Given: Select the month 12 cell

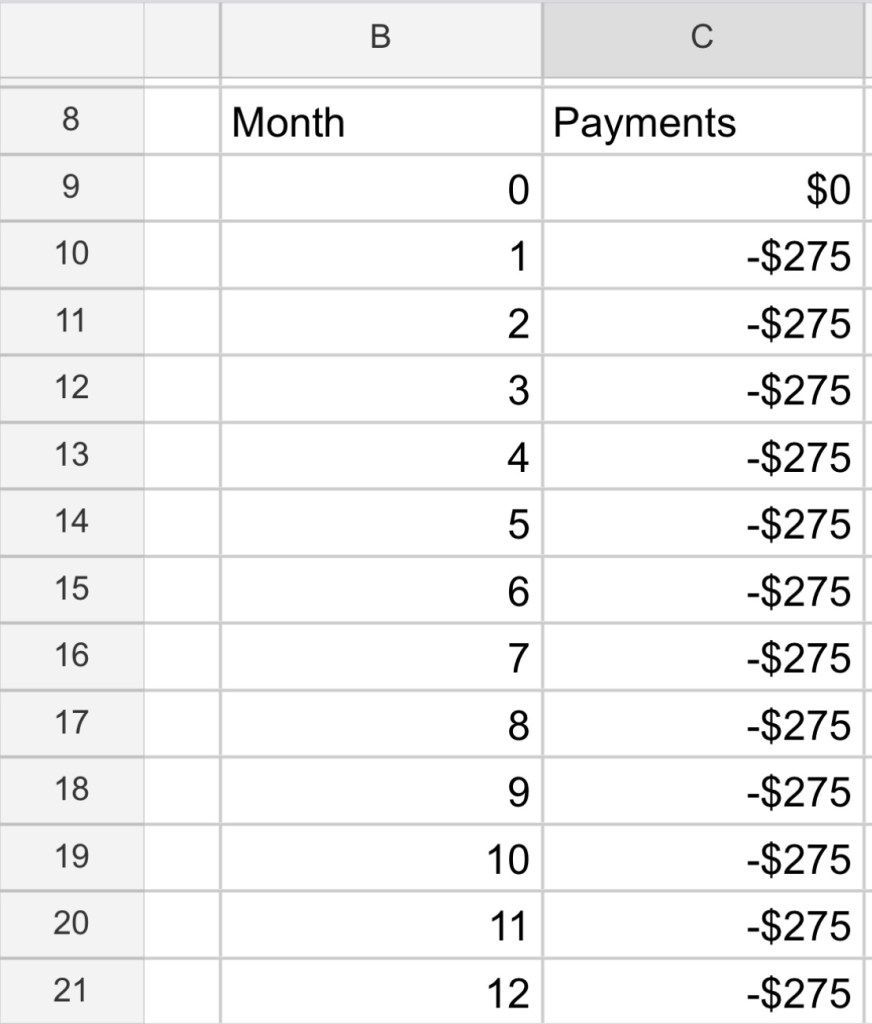Looking at the screenshot, I should (380, 992).
